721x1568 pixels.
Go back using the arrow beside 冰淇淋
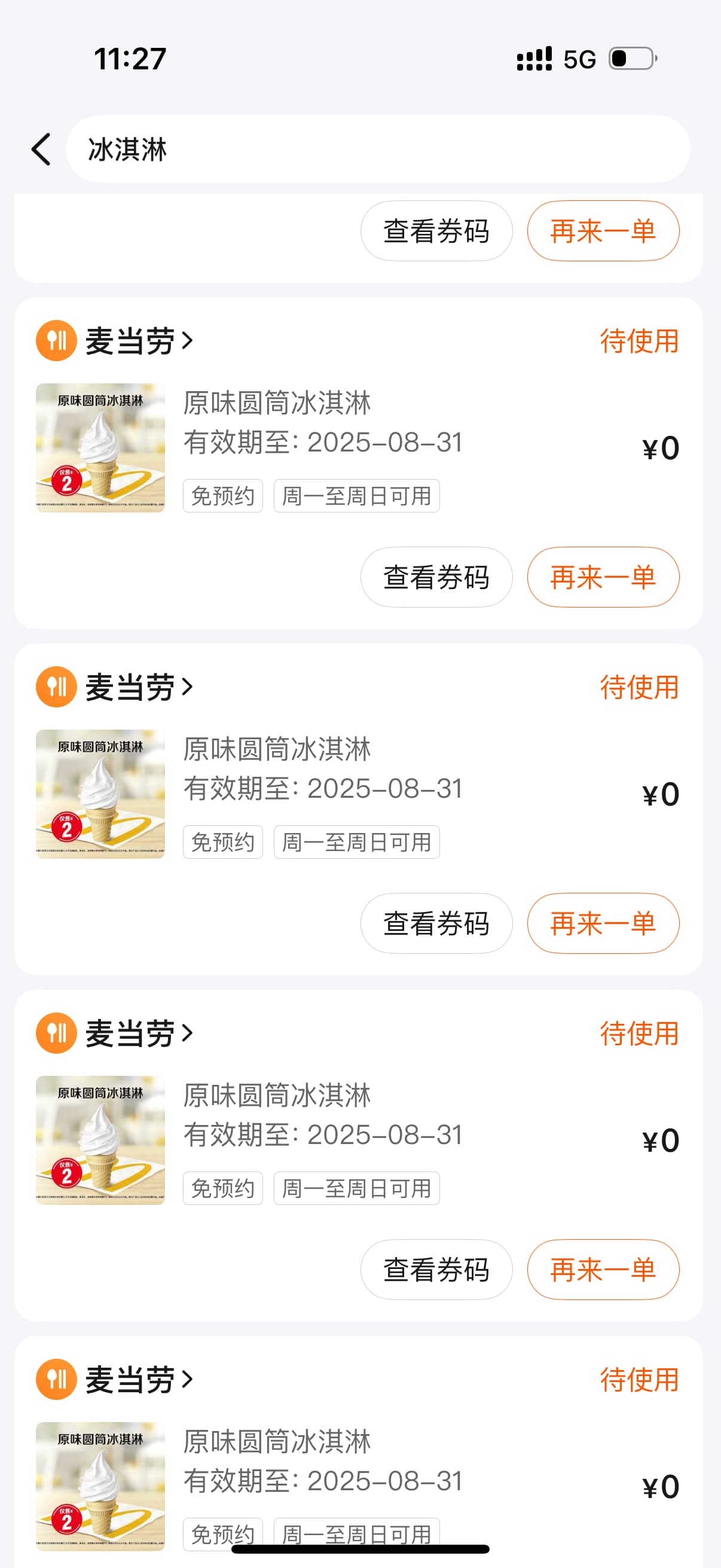click(x=41, y=149)
